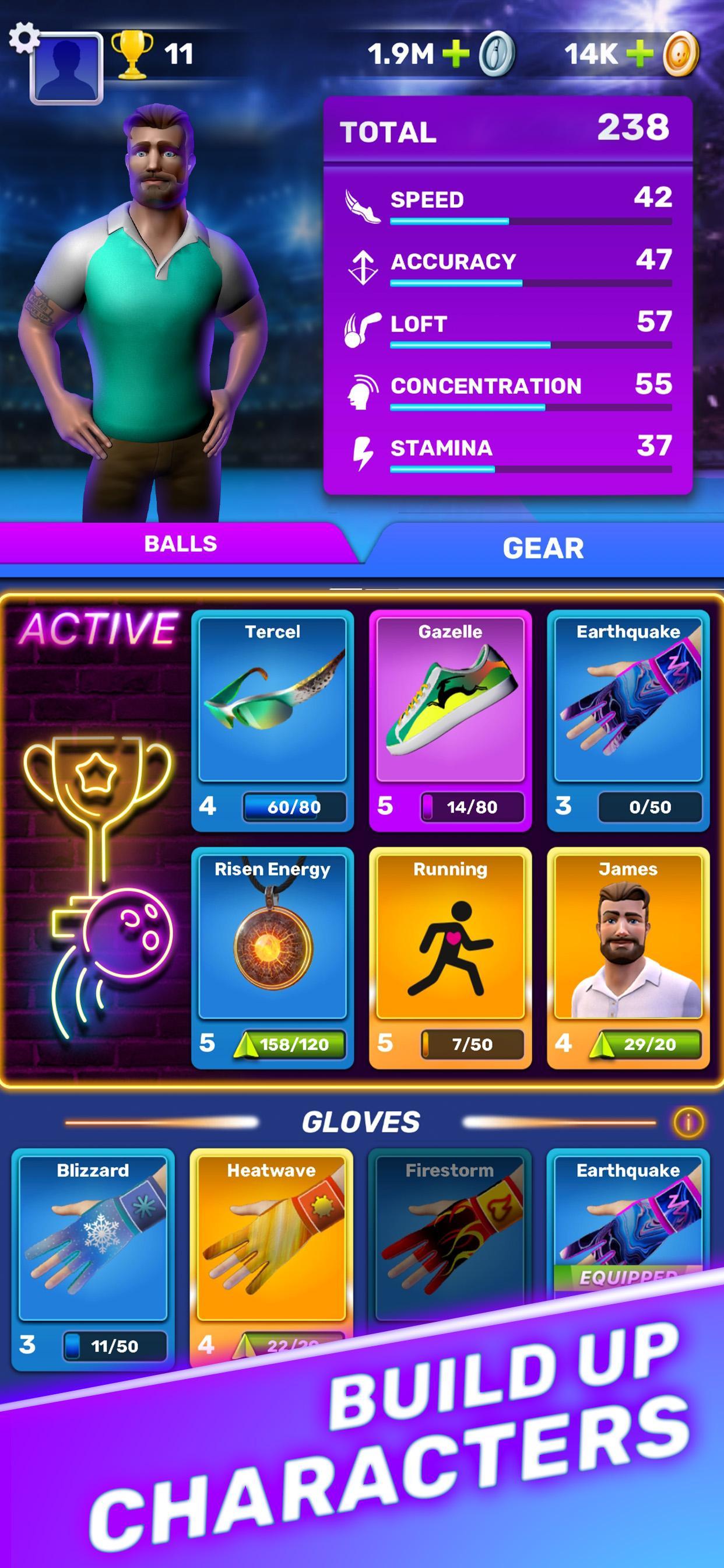The height and width of the screenshot is (1568, 724).
Task: Add more gold coins with the plus
Action: pos(639,54)
